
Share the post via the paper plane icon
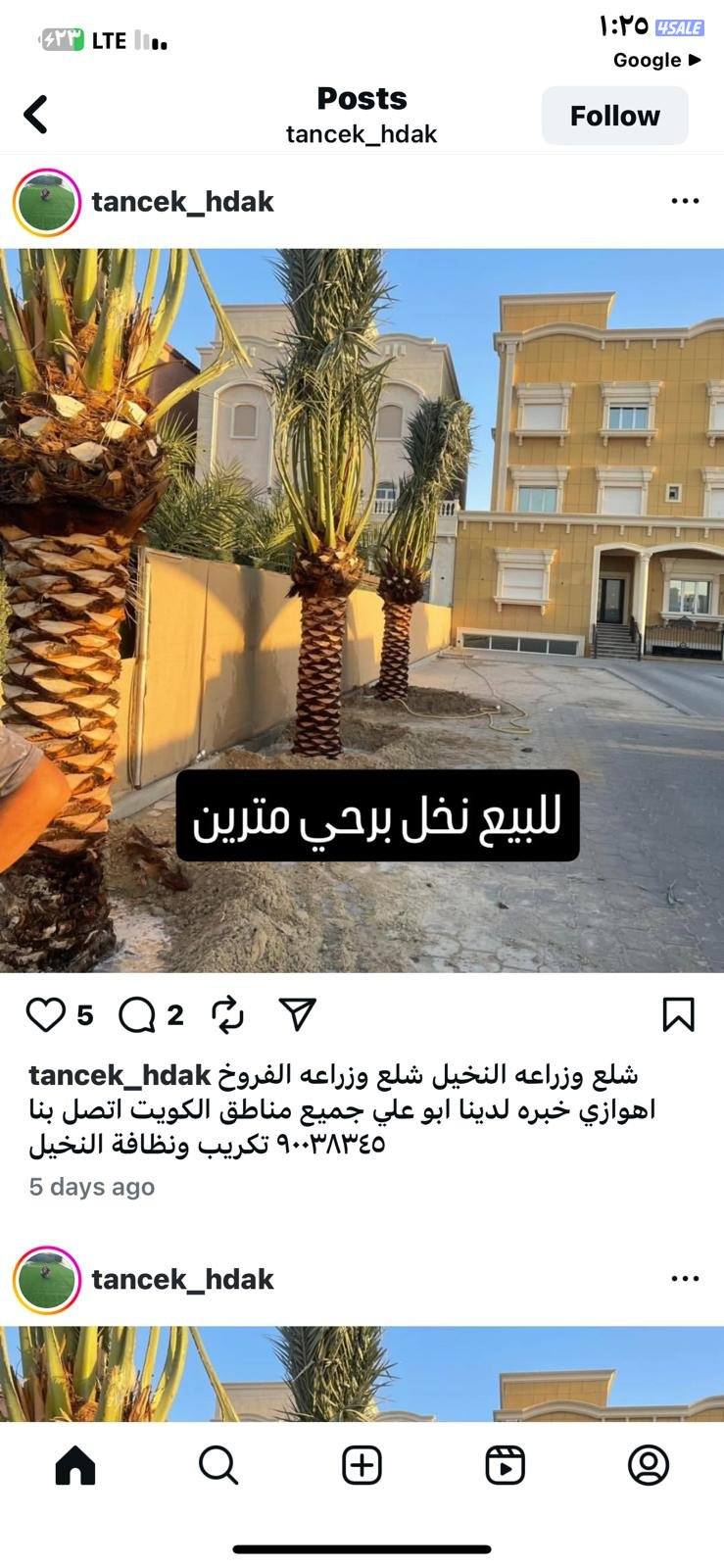click(299, 1015)
